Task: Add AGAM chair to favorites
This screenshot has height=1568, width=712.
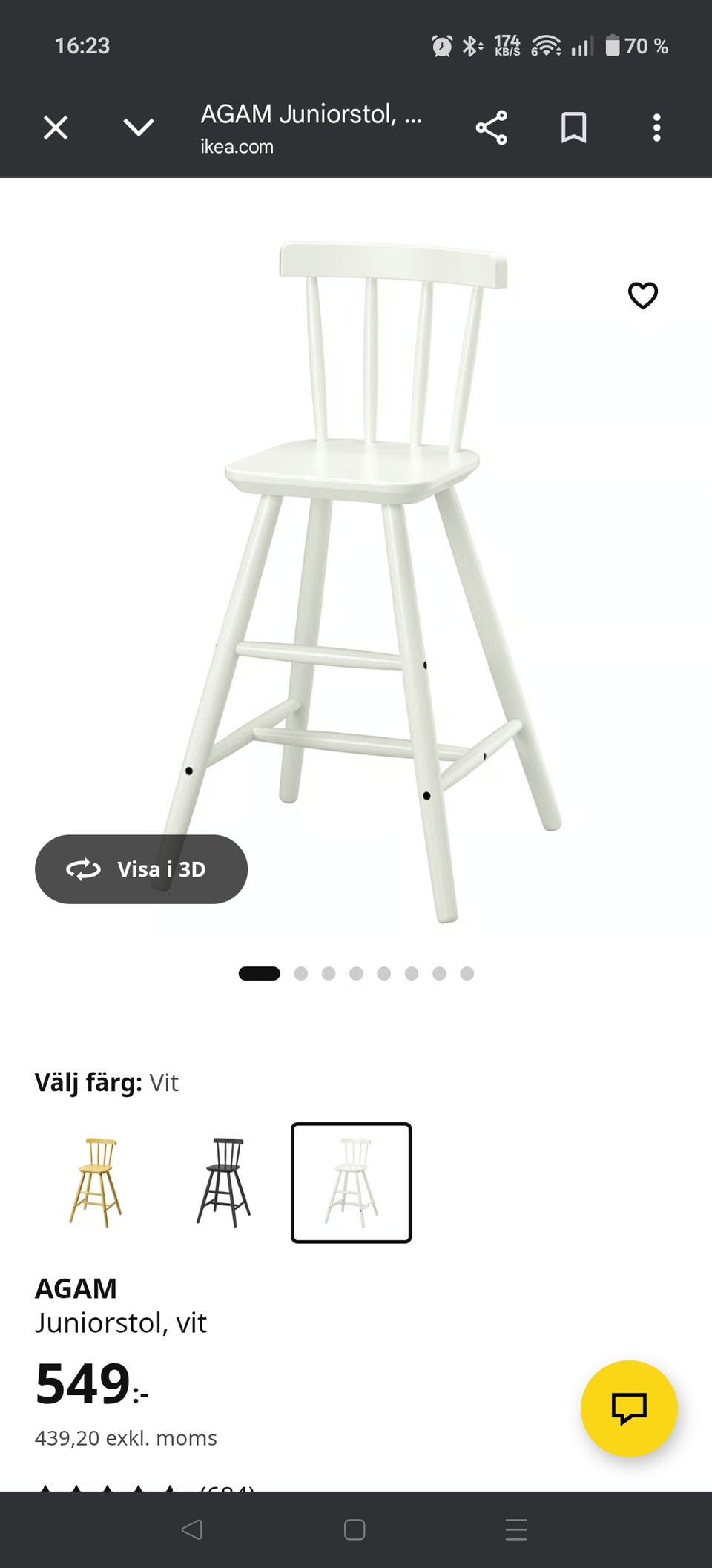Action: [642, 295]
